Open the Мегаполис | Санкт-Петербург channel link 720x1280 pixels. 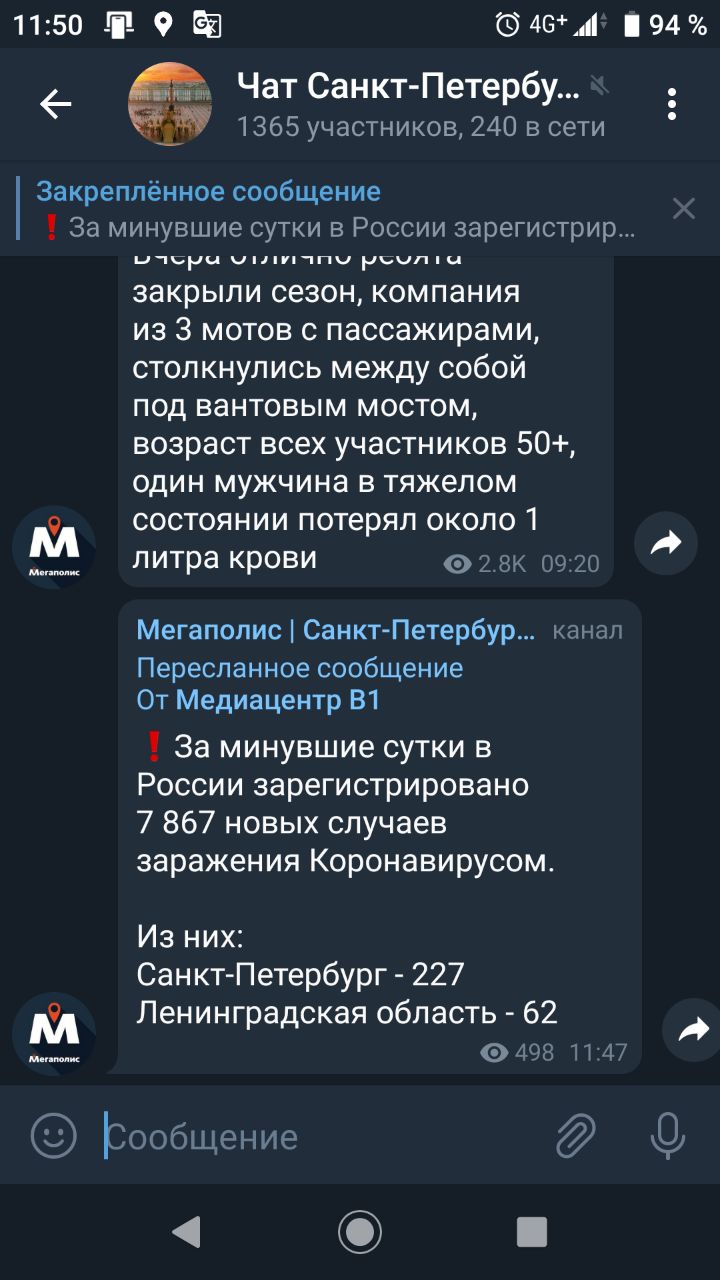pyautogui.click(x=335, y=630)
